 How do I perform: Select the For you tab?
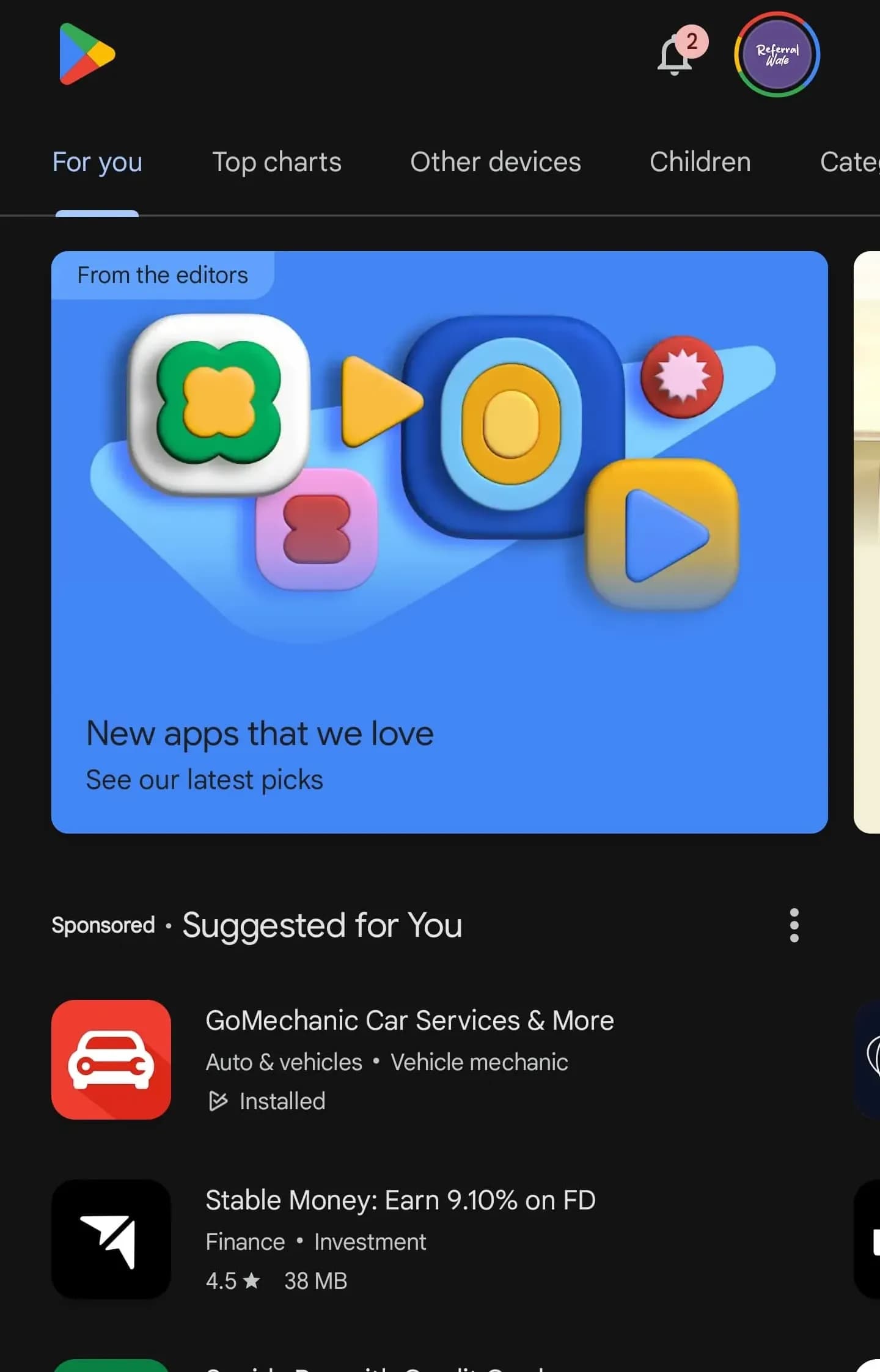(97, 163)
